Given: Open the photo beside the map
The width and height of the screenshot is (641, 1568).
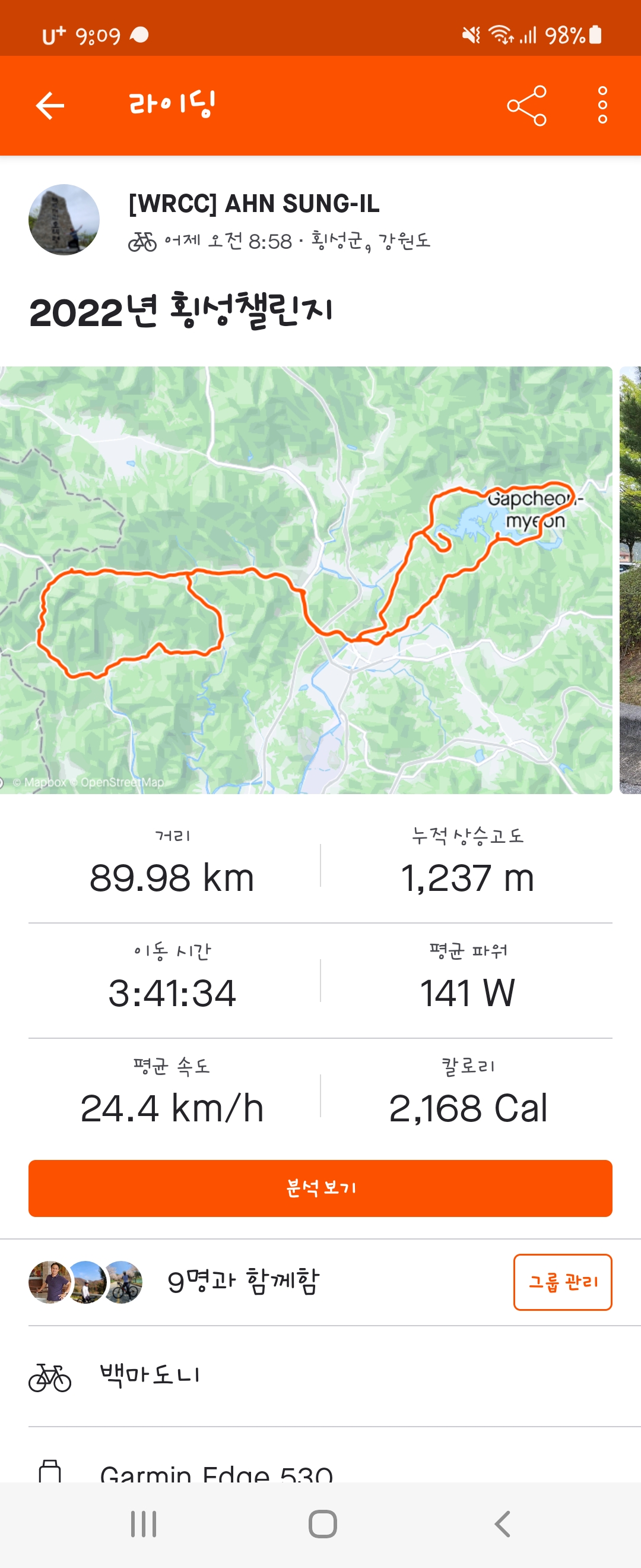Looking at the screenshot, I should click(631, 580).
